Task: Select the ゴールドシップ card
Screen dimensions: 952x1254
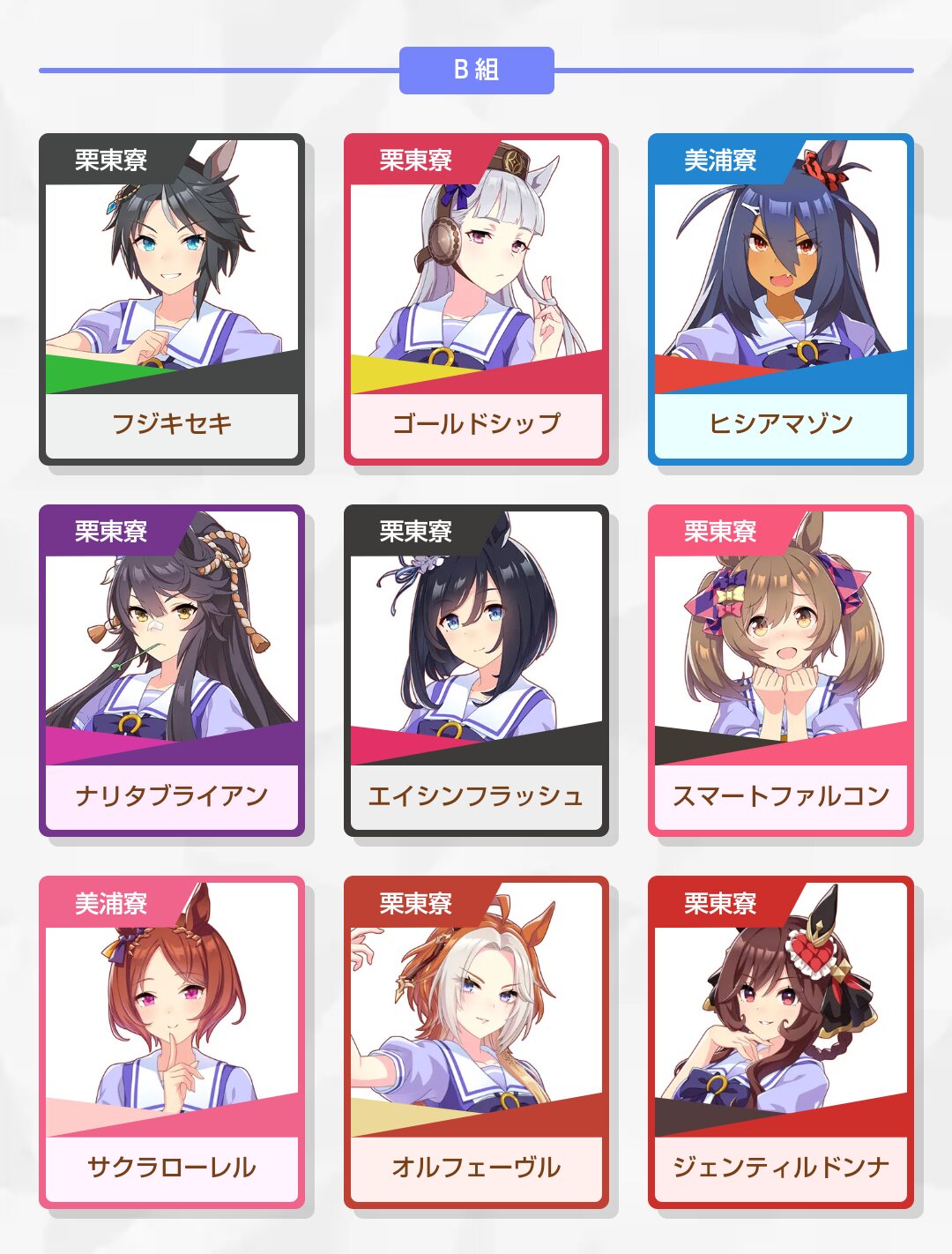Action: 476,299
